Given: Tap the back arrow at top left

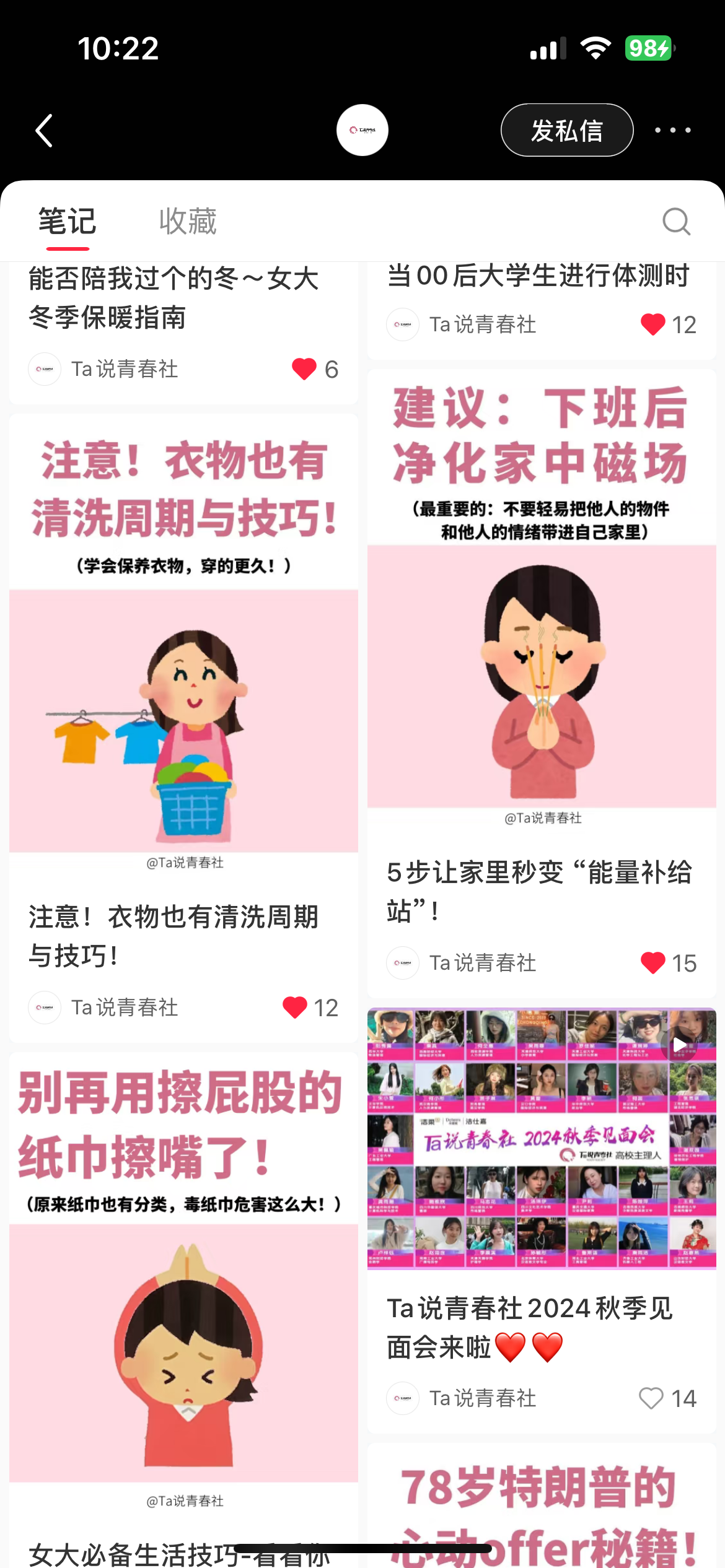Looking at the screenshot, I should pos(43,130).
